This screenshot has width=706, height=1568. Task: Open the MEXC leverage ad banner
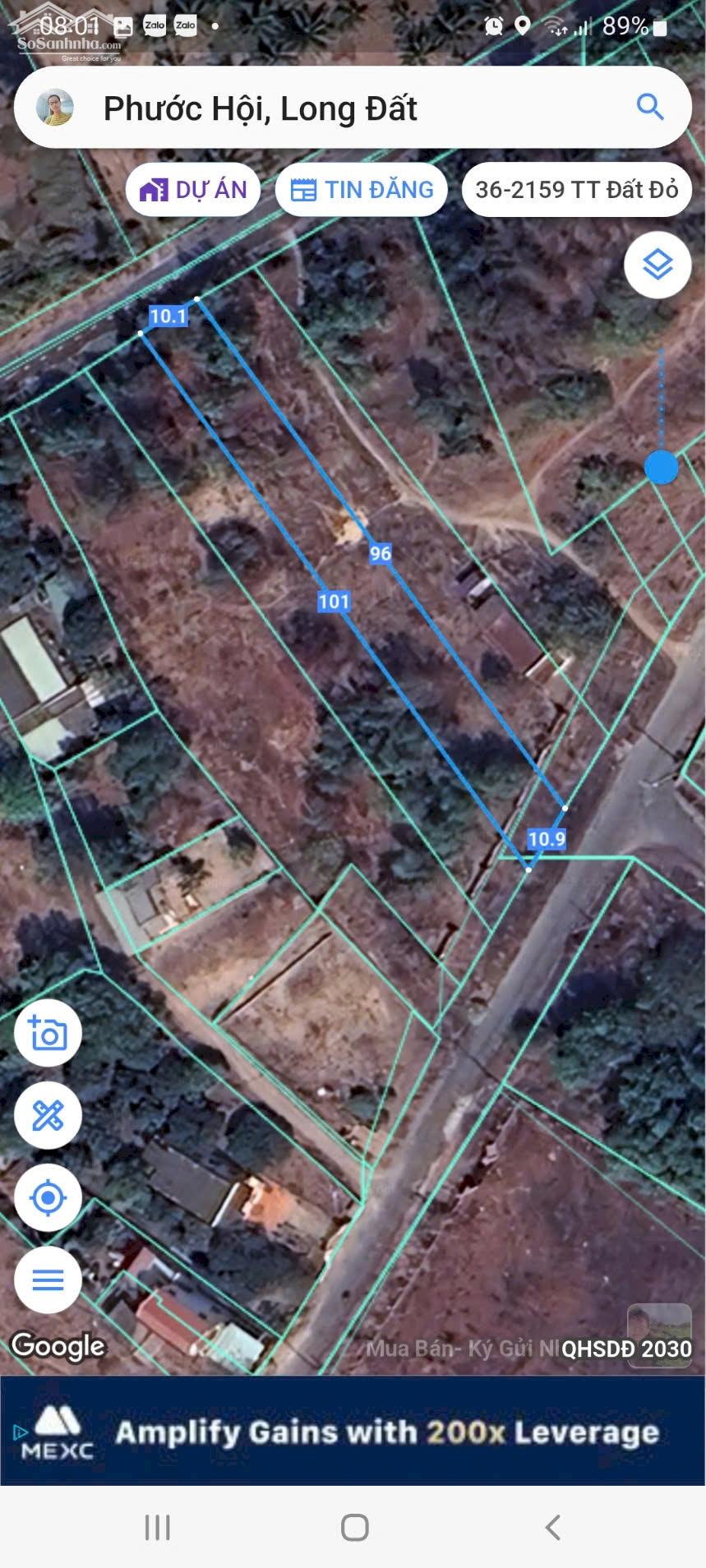tap(353, 1432)
